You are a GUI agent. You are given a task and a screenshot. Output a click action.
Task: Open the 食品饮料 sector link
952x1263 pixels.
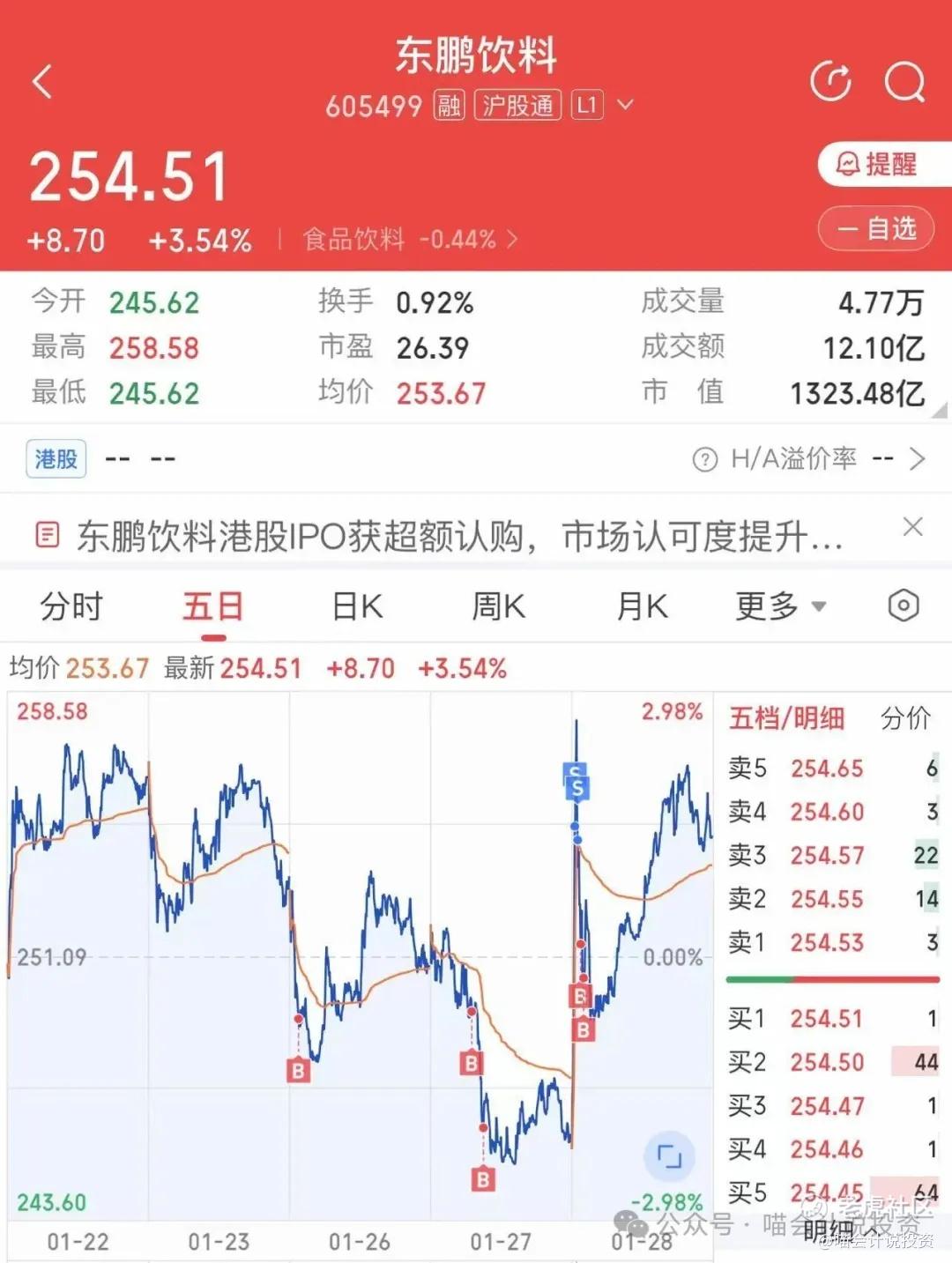(409, 240)
